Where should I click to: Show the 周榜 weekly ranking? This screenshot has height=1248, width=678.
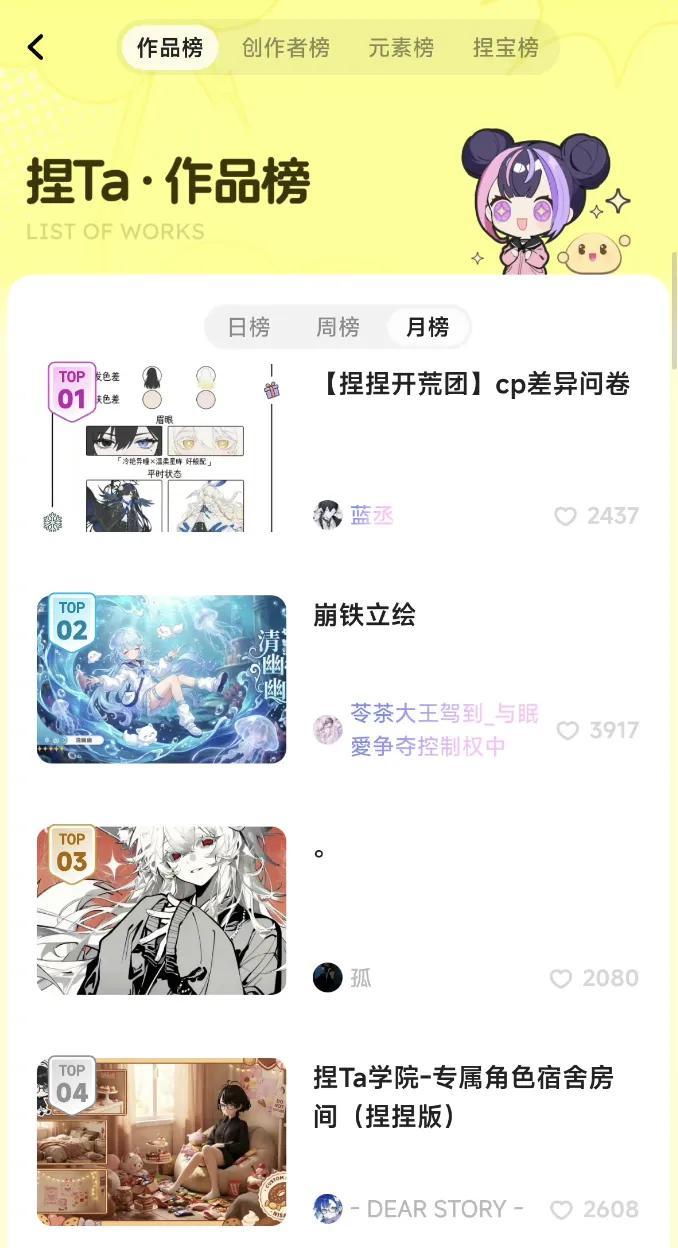click(338, 327)
